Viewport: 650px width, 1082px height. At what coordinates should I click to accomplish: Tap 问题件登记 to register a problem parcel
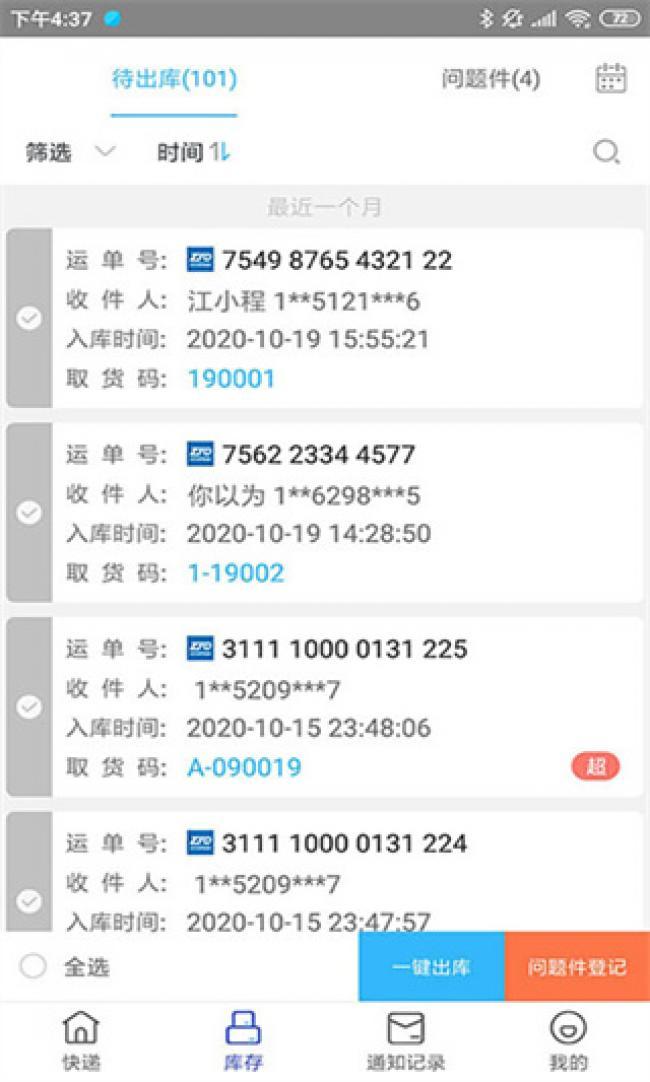(x=577, y=967)
